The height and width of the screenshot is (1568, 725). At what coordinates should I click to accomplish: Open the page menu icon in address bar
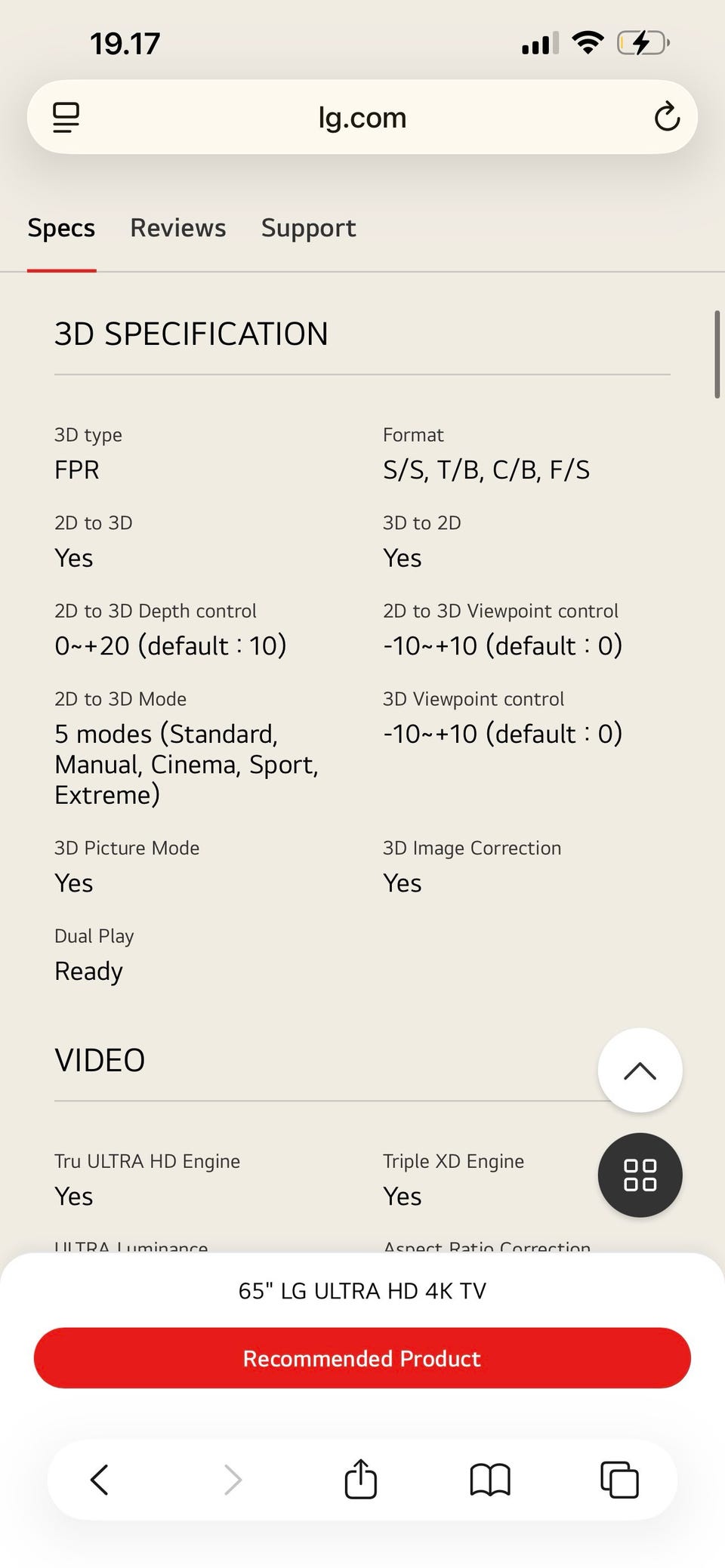click(x=66, y=117)
